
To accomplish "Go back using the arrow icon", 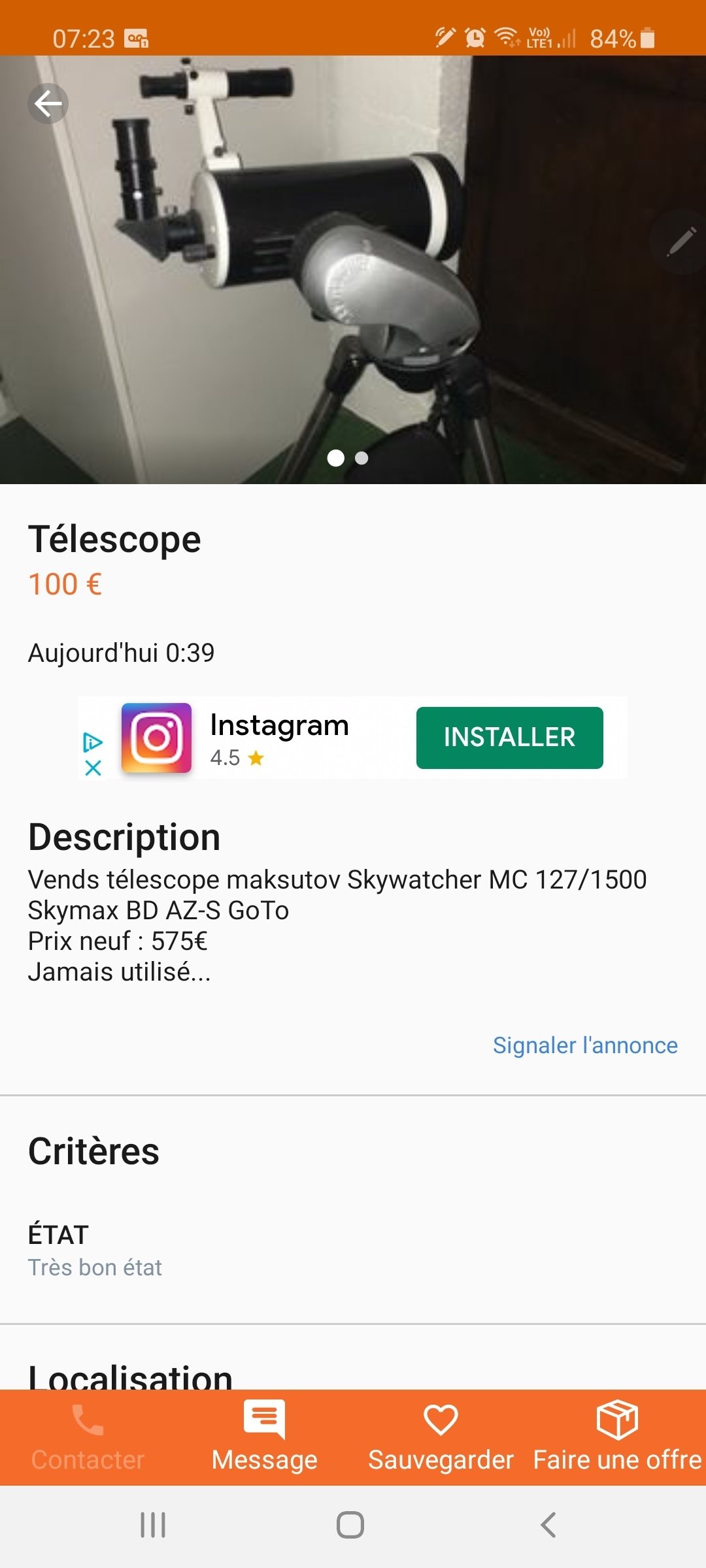I will click(48, 103).
